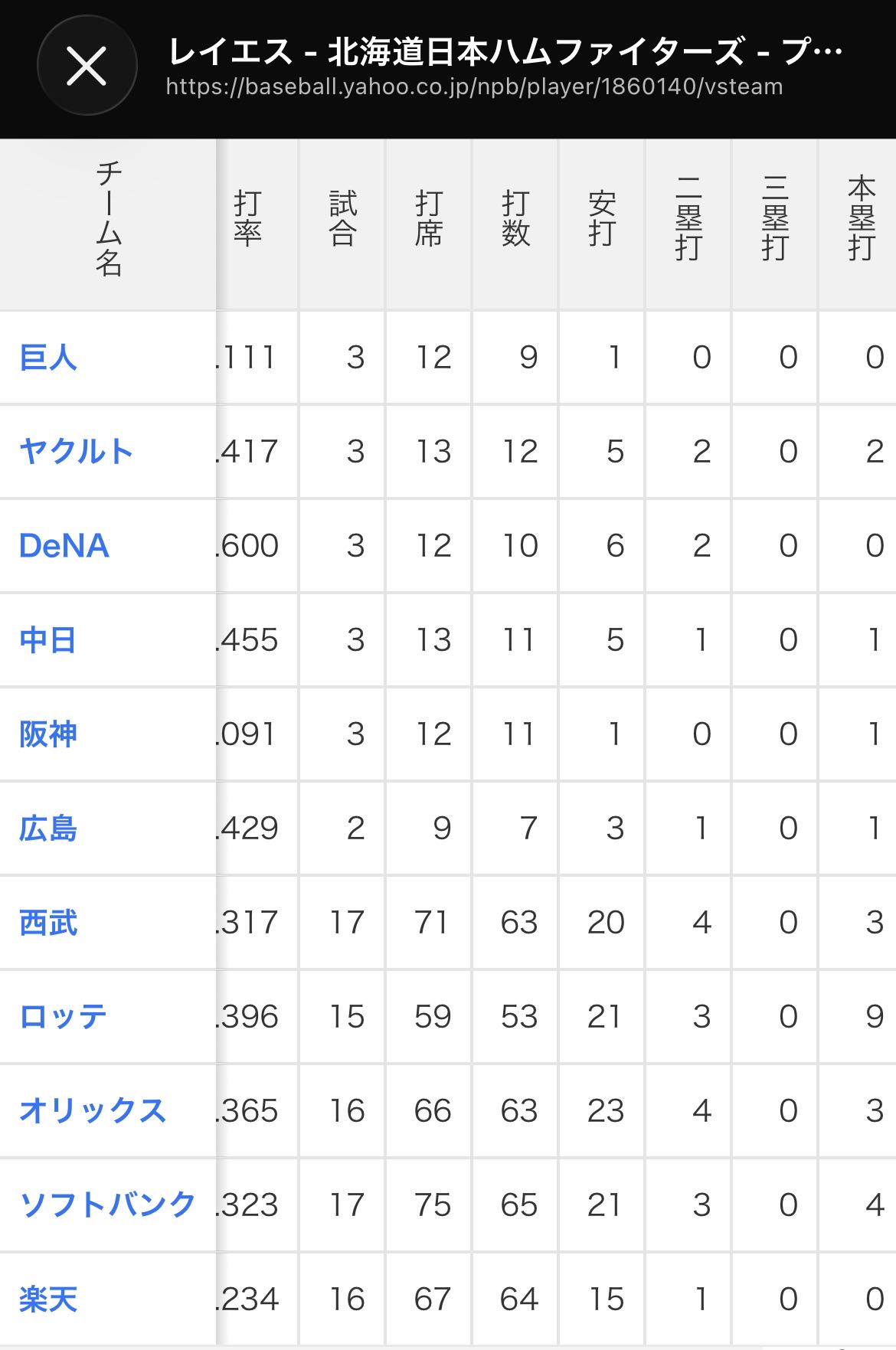Open the ヤクルト team link
The width and height of the screenshot is (896, 1350).
(x=77, y=452)
